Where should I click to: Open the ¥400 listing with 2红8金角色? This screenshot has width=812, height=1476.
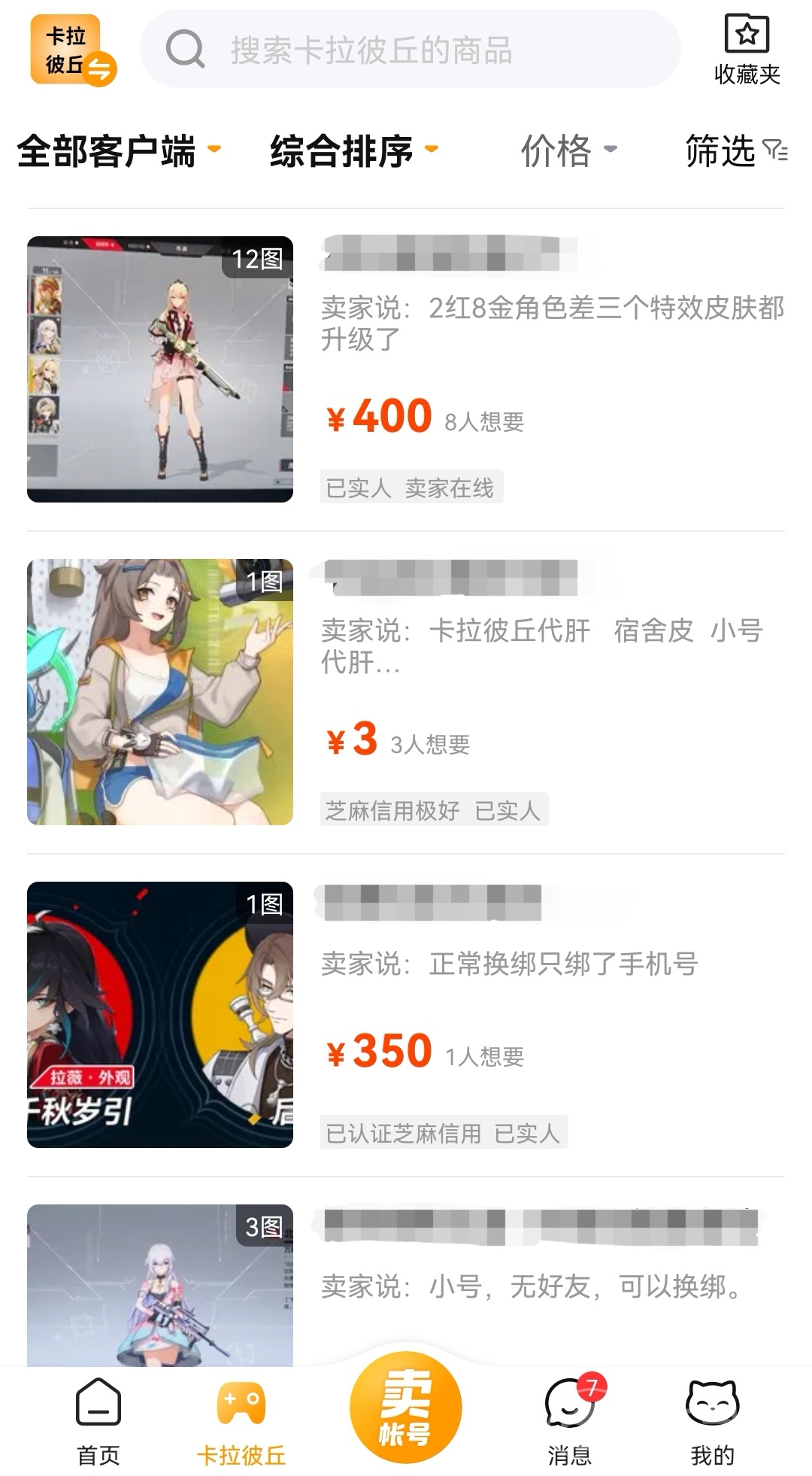[406, 369]
